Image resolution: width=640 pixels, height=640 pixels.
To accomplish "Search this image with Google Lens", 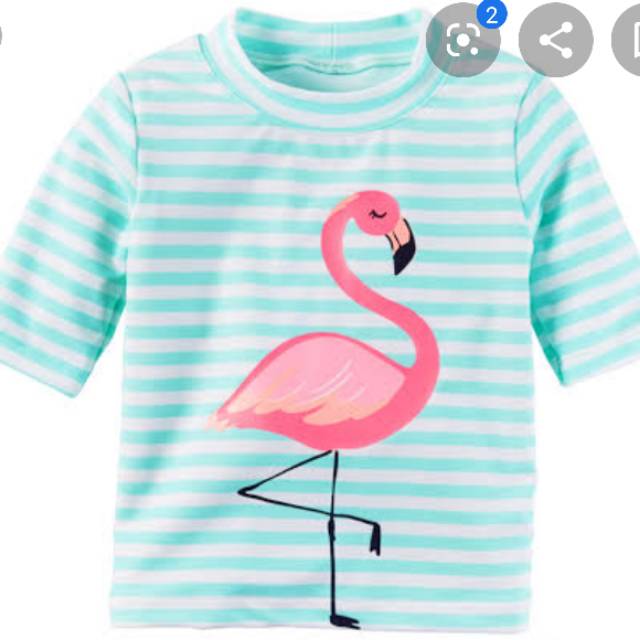I will (x=463, y=41).
